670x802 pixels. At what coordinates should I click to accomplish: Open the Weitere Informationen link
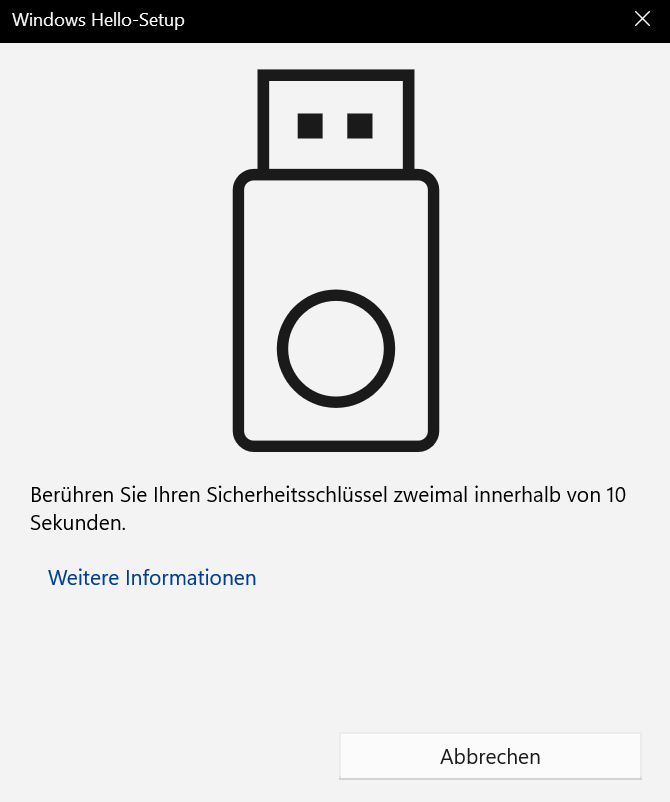pyautogui.click(x=152, y=578)
